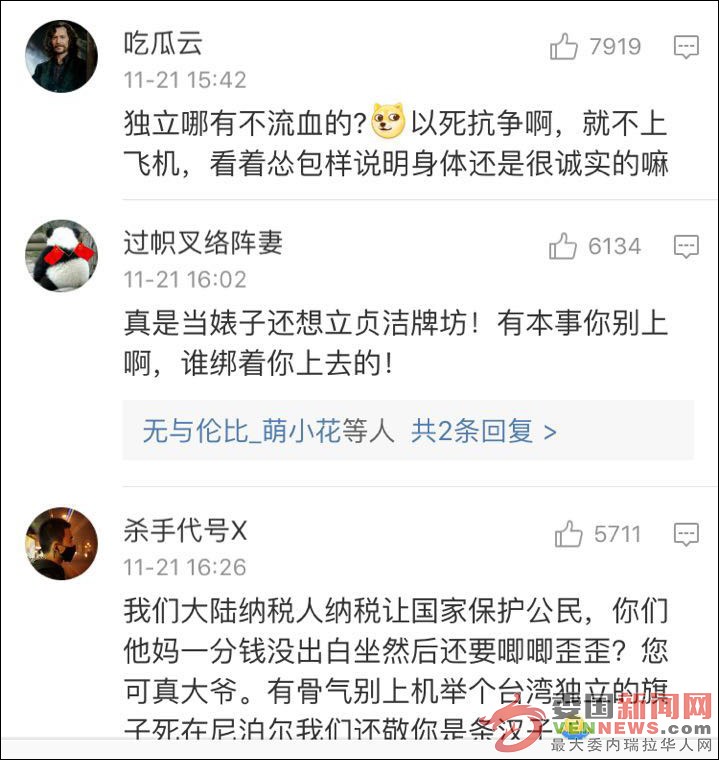View 过帜叉络阵妻's profile avatar
This screenshot has width=719, height=760.
pos(61,256)
